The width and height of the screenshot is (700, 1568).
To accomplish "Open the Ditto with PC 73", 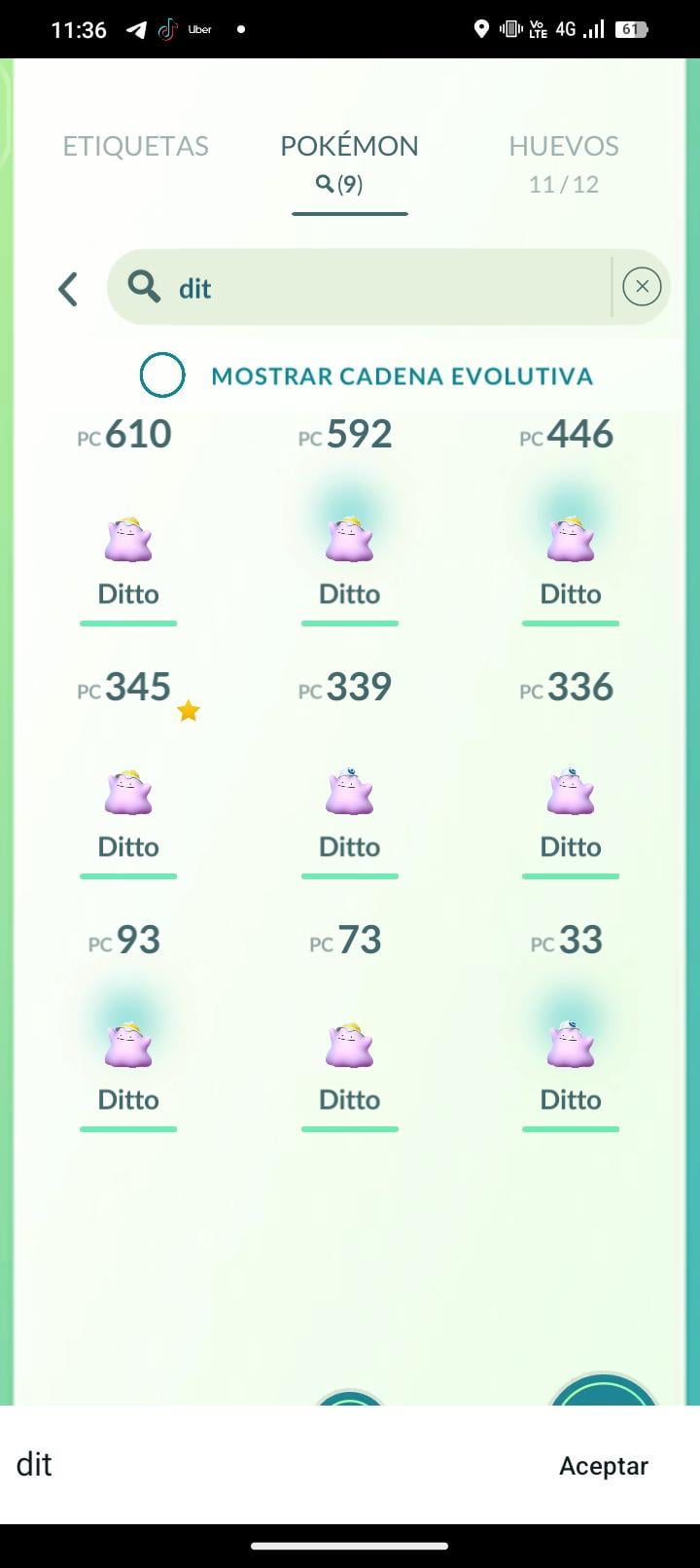I will pyautogui.click(x=349, y=1046).
